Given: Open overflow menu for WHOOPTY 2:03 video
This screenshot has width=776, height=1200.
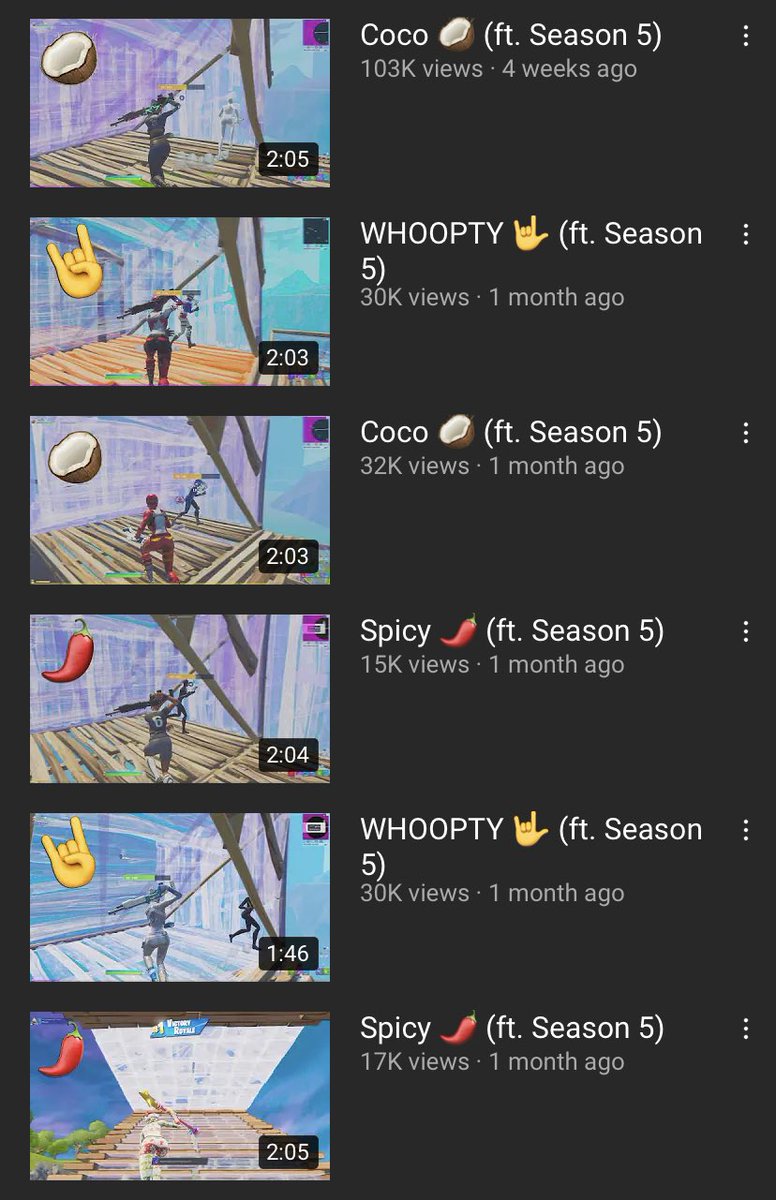Looking at the screenshot, I should pos(746,235).
